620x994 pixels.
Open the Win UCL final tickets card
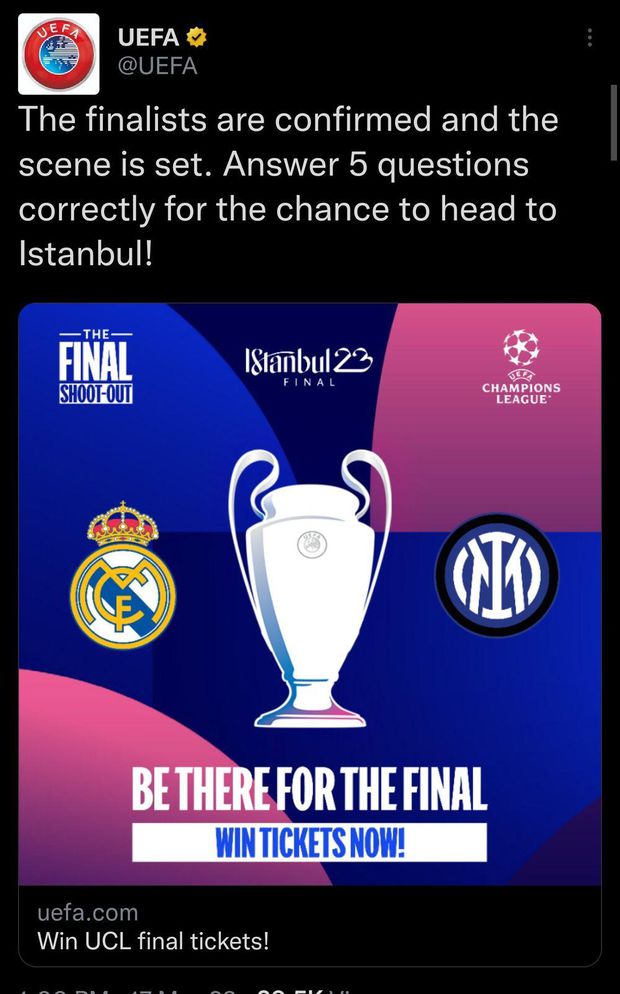pyautogui.click(x=309, y=594)
